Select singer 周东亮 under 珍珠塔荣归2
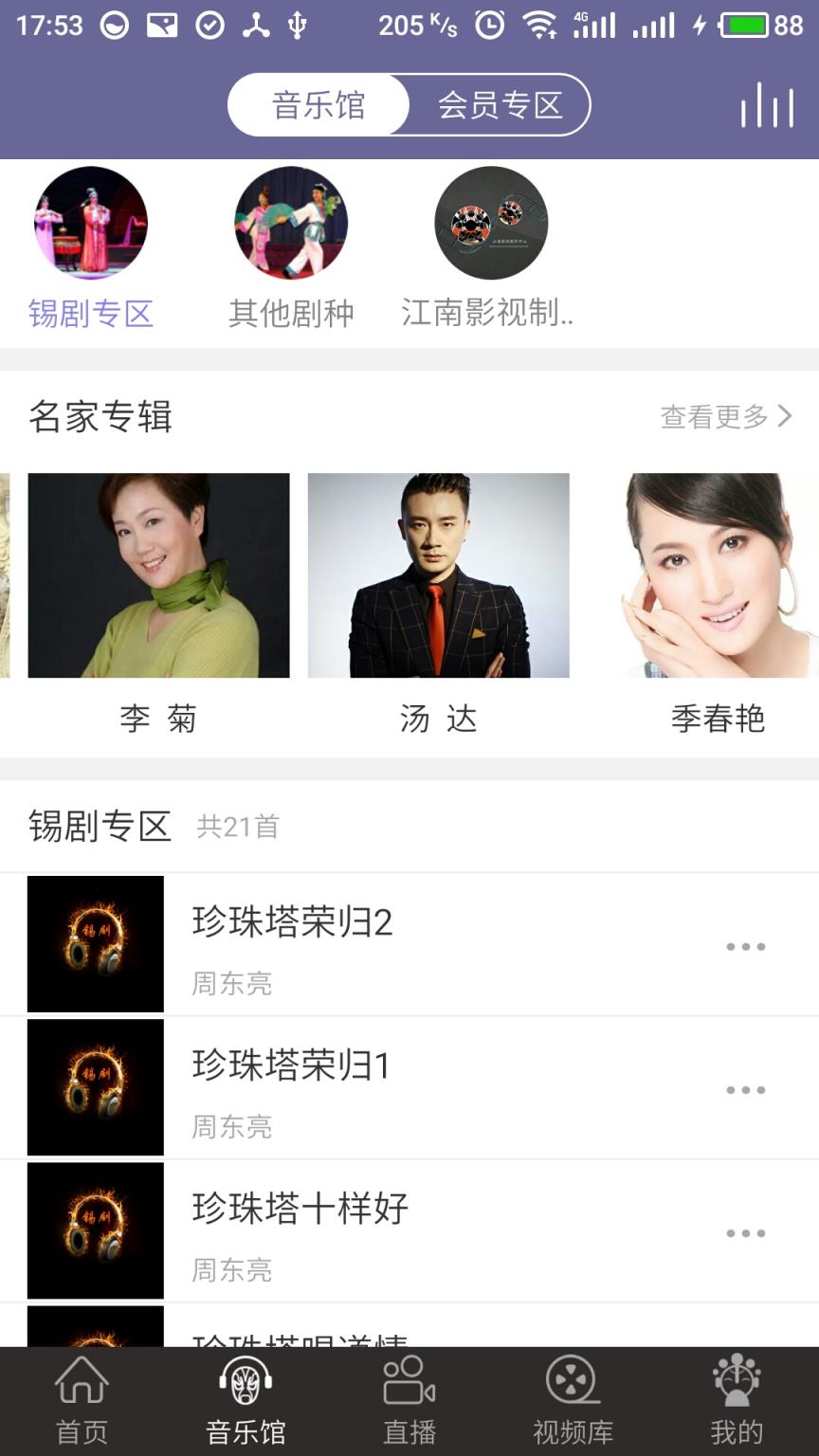 click(x=231, y=984)
